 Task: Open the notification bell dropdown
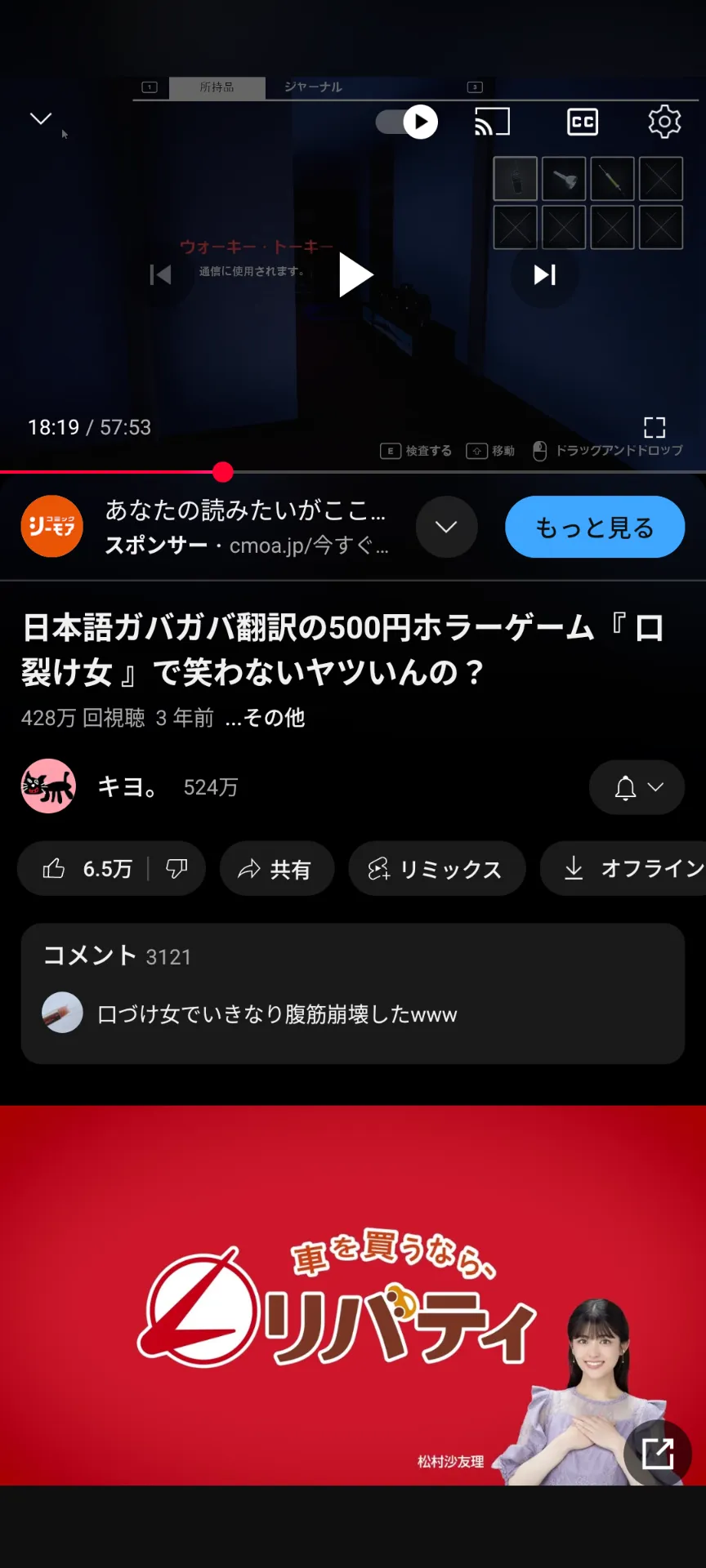pos(637,787)
